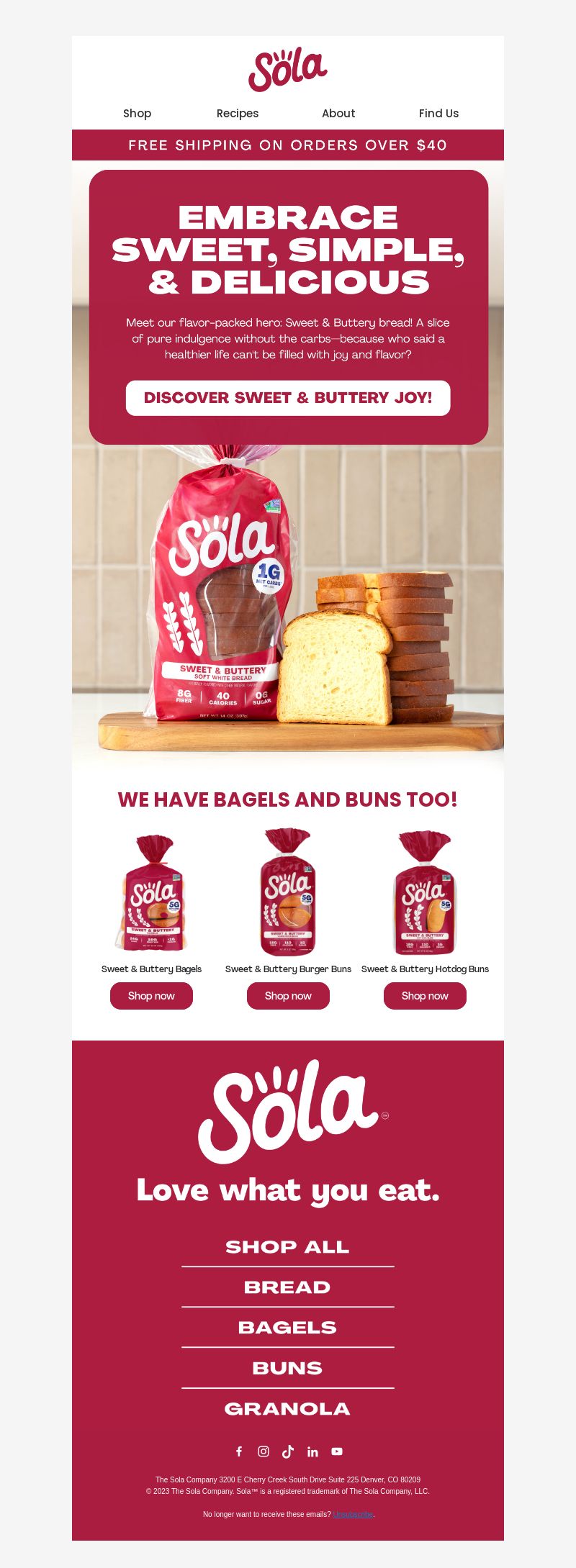576x1568 pixels.
Task: Open the Recipes link
Action: coord(237,113)
